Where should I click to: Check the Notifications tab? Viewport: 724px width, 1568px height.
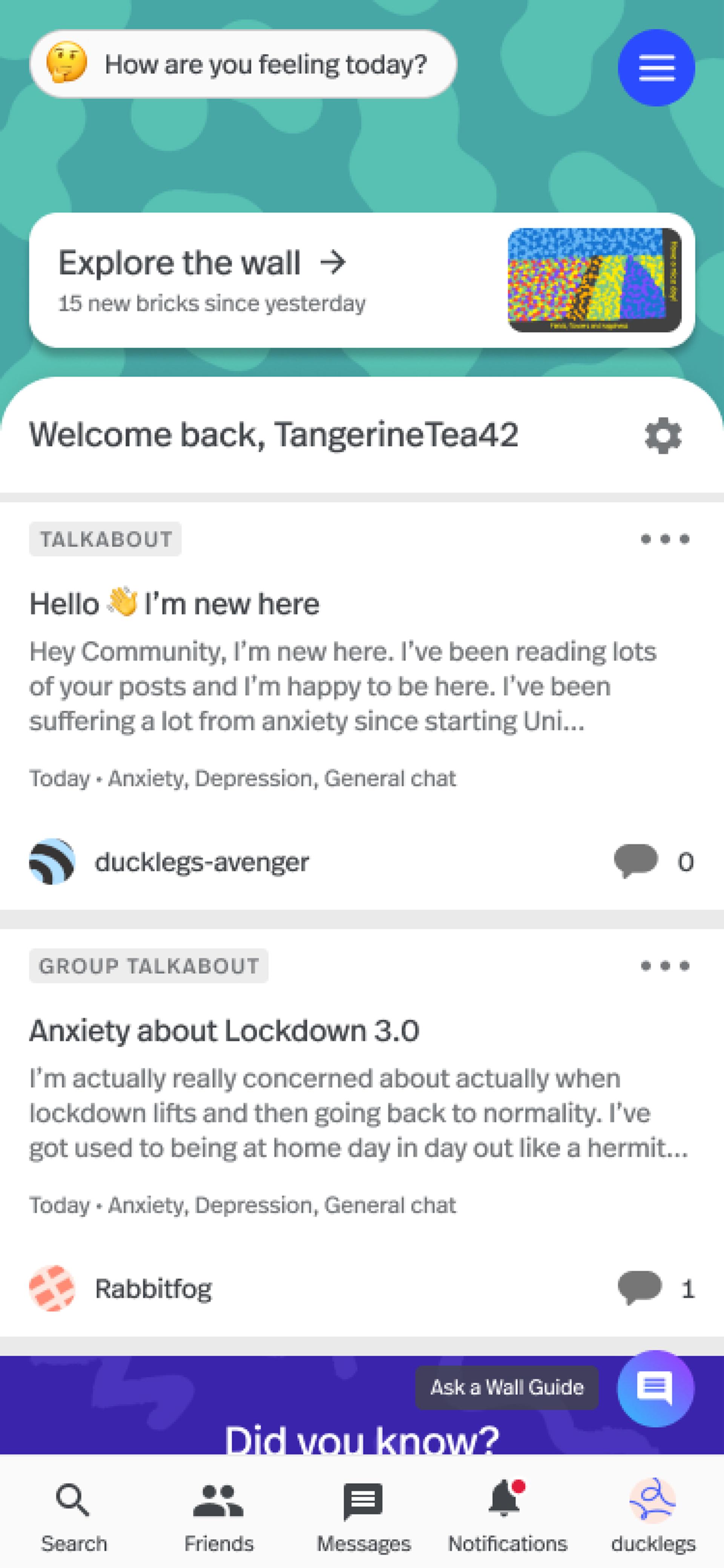(508, 1516)
